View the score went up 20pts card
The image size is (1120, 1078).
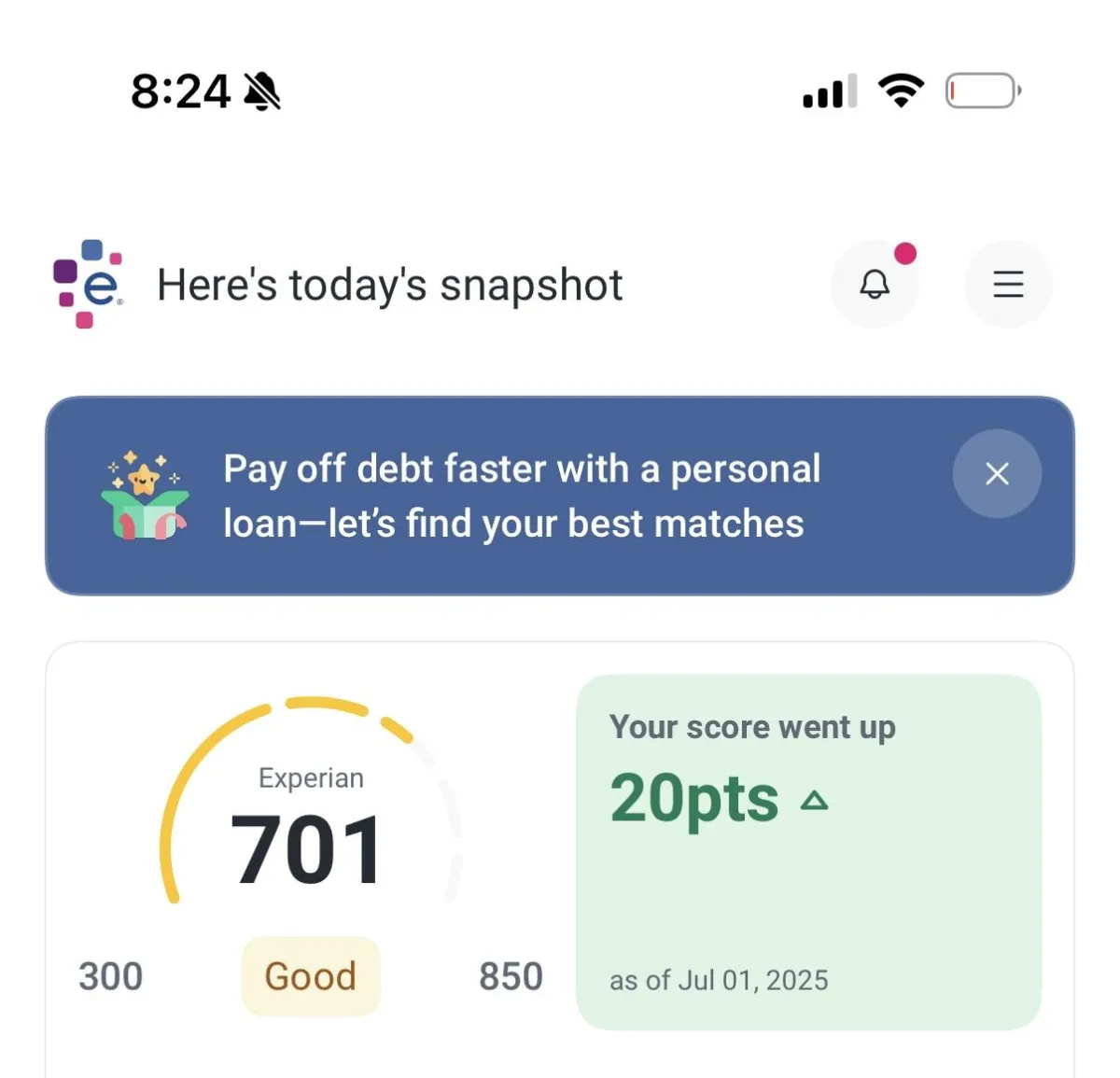[x=807, y=851]
